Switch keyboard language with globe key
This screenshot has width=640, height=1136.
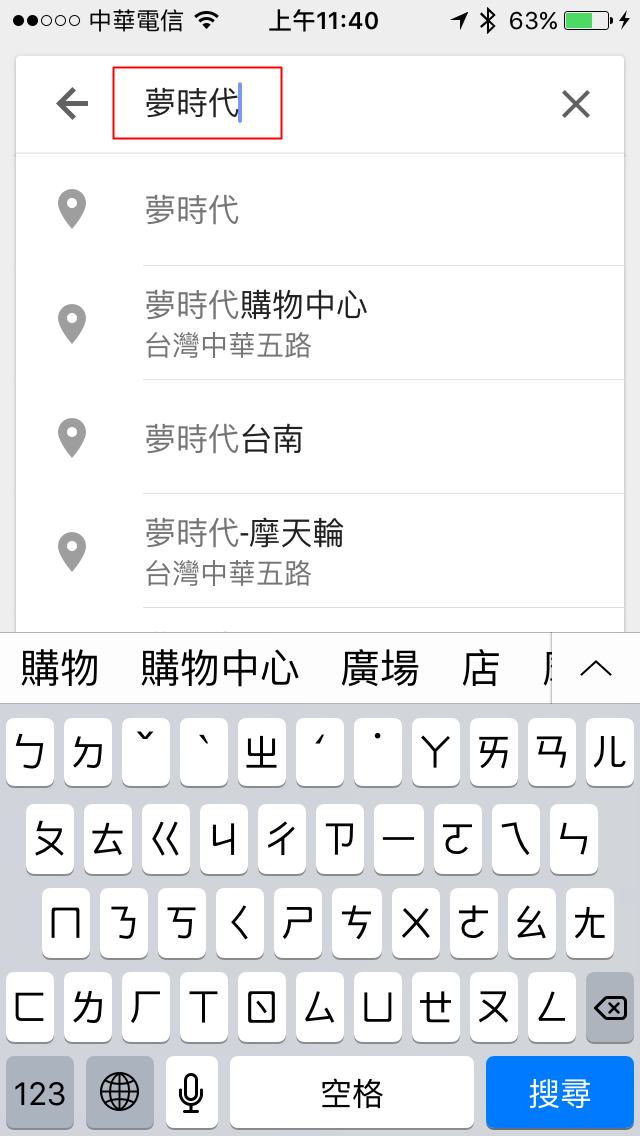click(x=120, y=1092)
